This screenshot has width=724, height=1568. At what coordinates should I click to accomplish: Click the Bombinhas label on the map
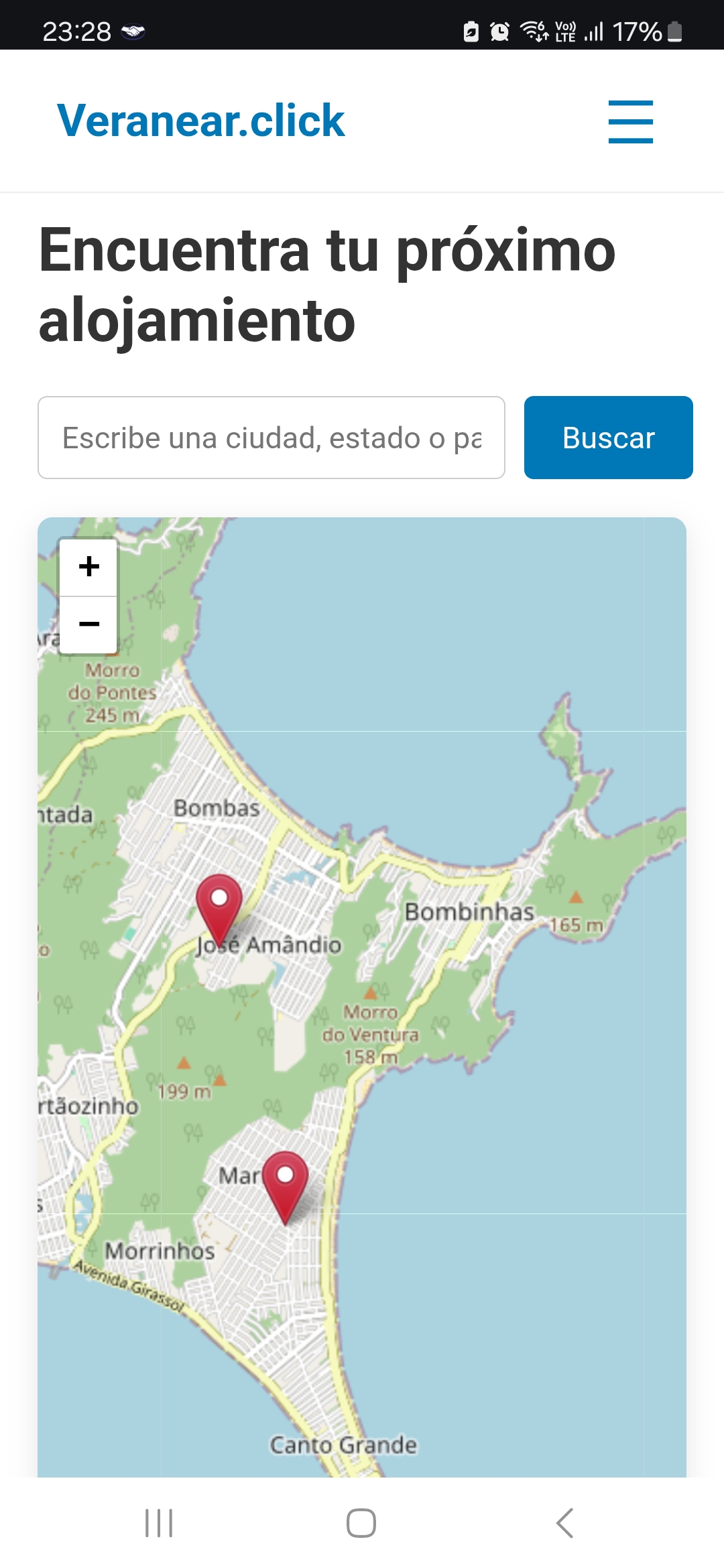(x=469, y=911)
